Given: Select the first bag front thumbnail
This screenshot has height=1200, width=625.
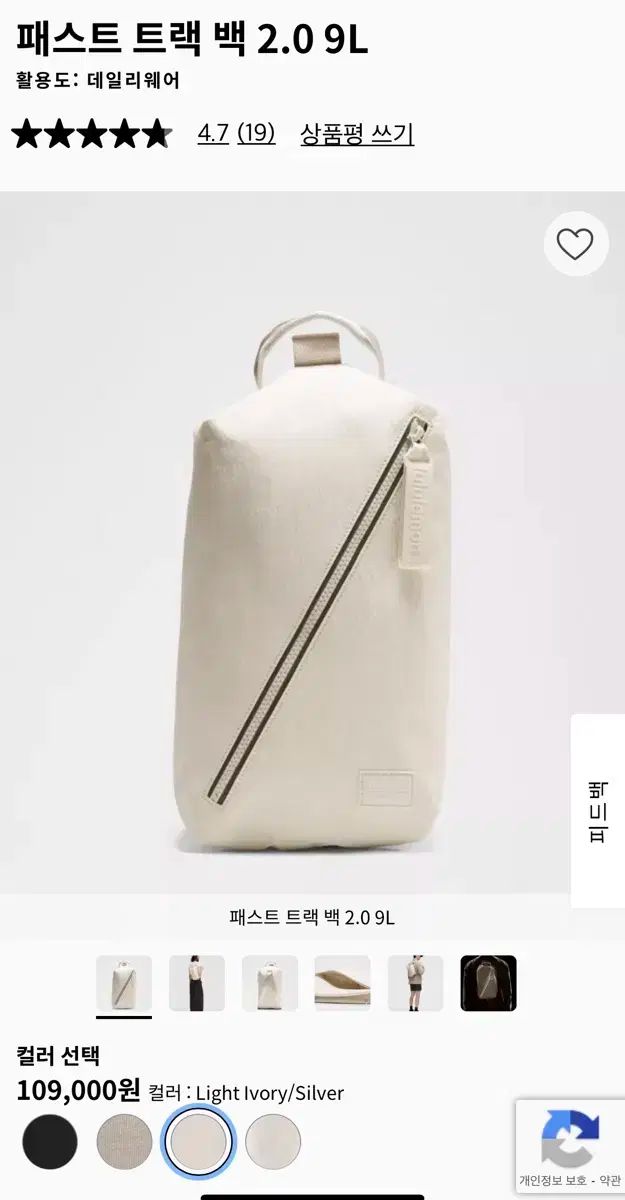Looking at the screenshot, I should [x=124, y=983].
